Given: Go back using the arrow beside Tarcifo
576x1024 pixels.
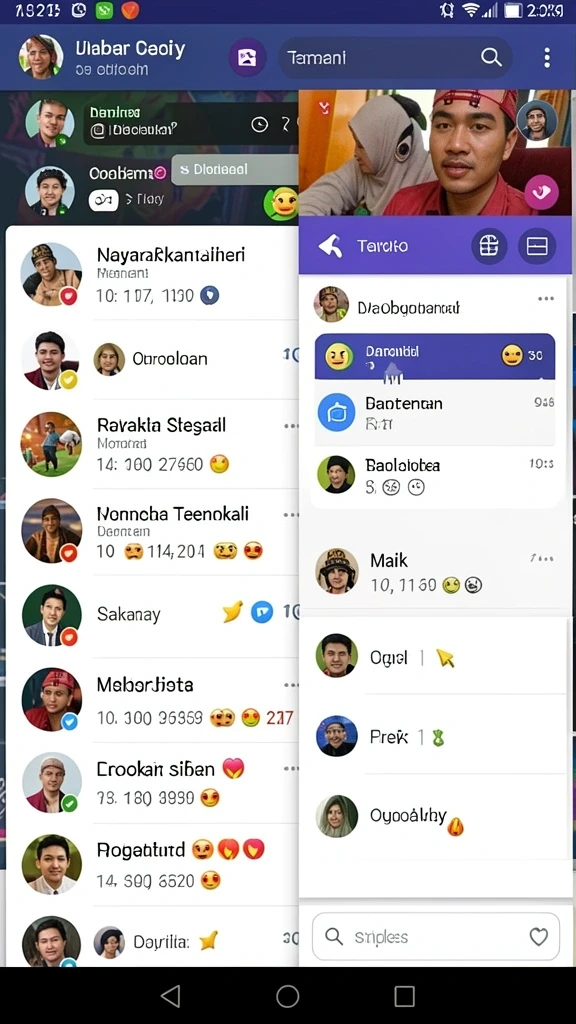Looking at the screenshot, I should click(x=330, y=246).
